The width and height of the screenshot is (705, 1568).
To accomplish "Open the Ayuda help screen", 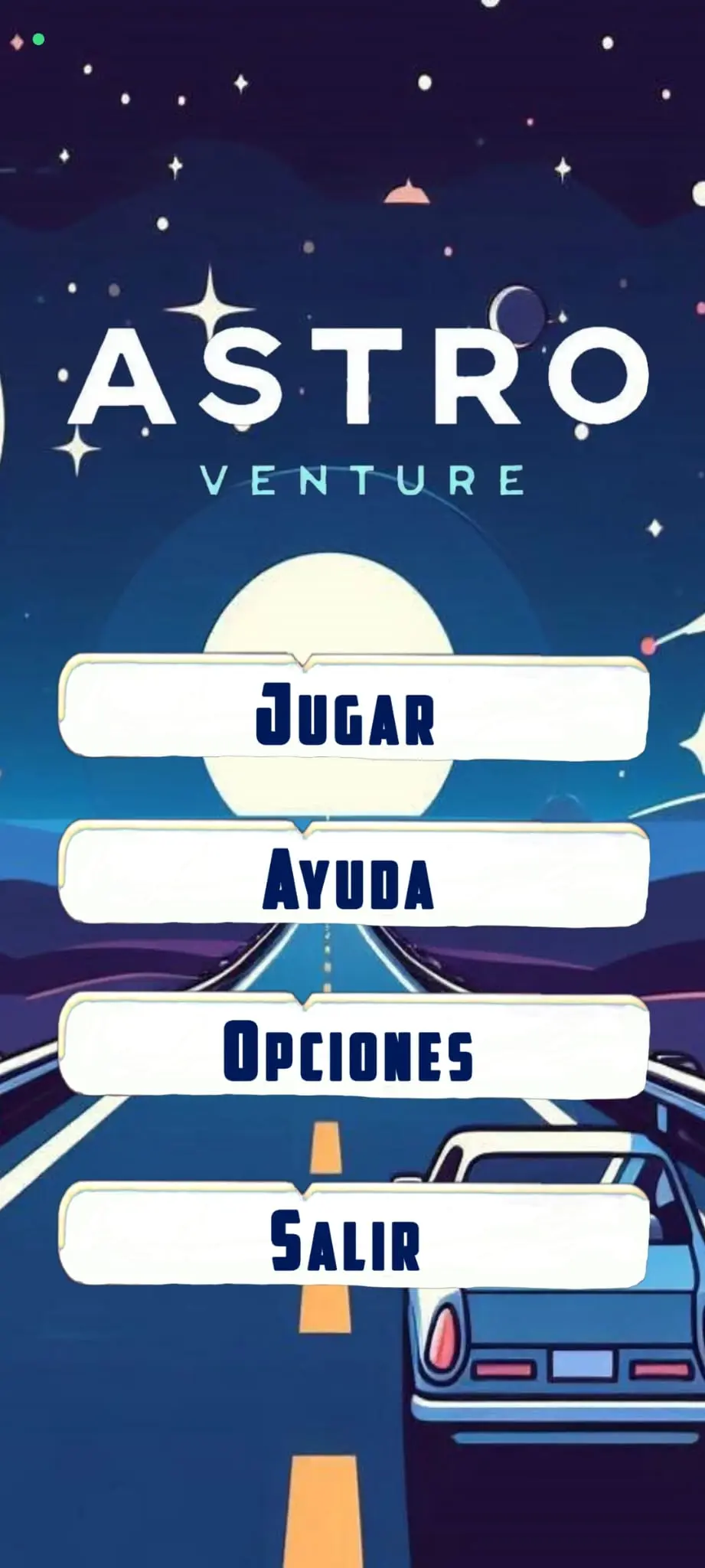I will pos(353,876).
